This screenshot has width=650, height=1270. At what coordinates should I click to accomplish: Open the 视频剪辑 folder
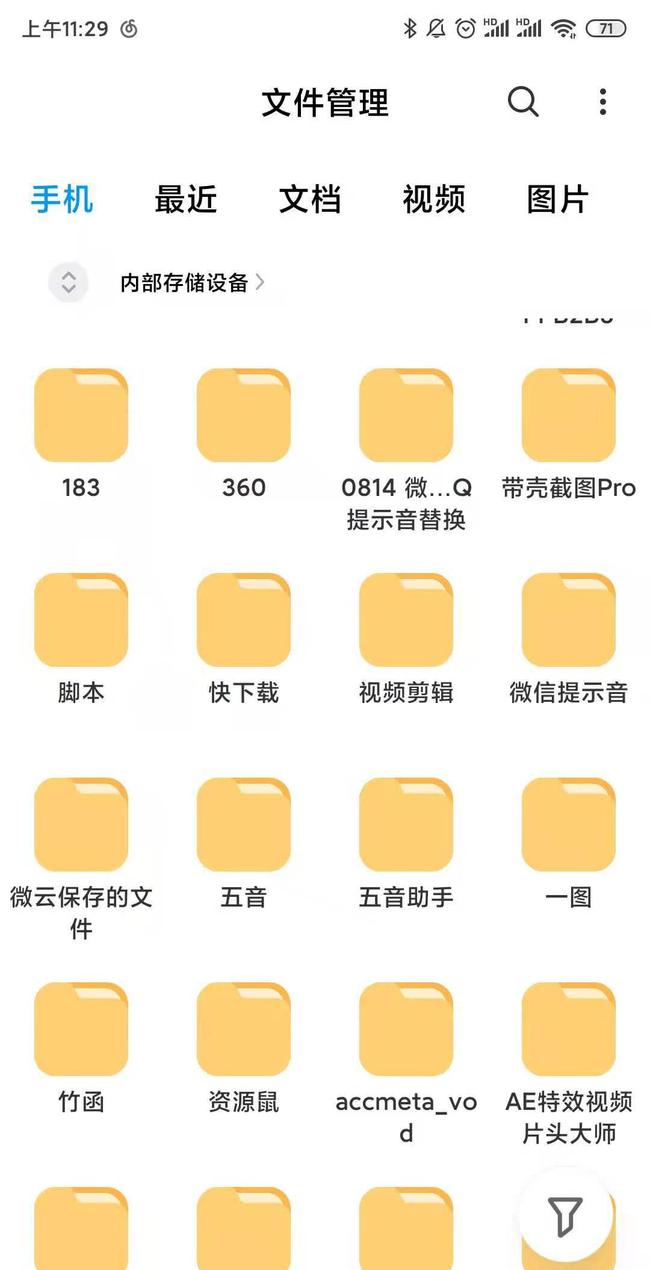[406, 620]
